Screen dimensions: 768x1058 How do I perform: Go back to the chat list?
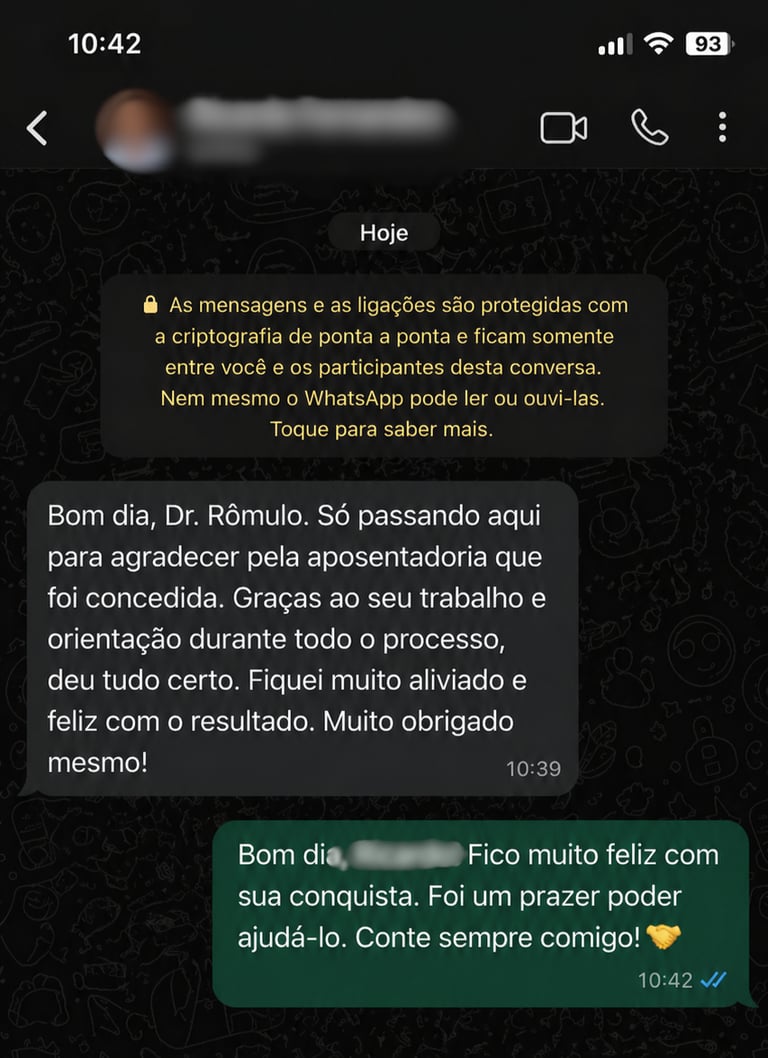pyautogui.click(x=37, y=128)
